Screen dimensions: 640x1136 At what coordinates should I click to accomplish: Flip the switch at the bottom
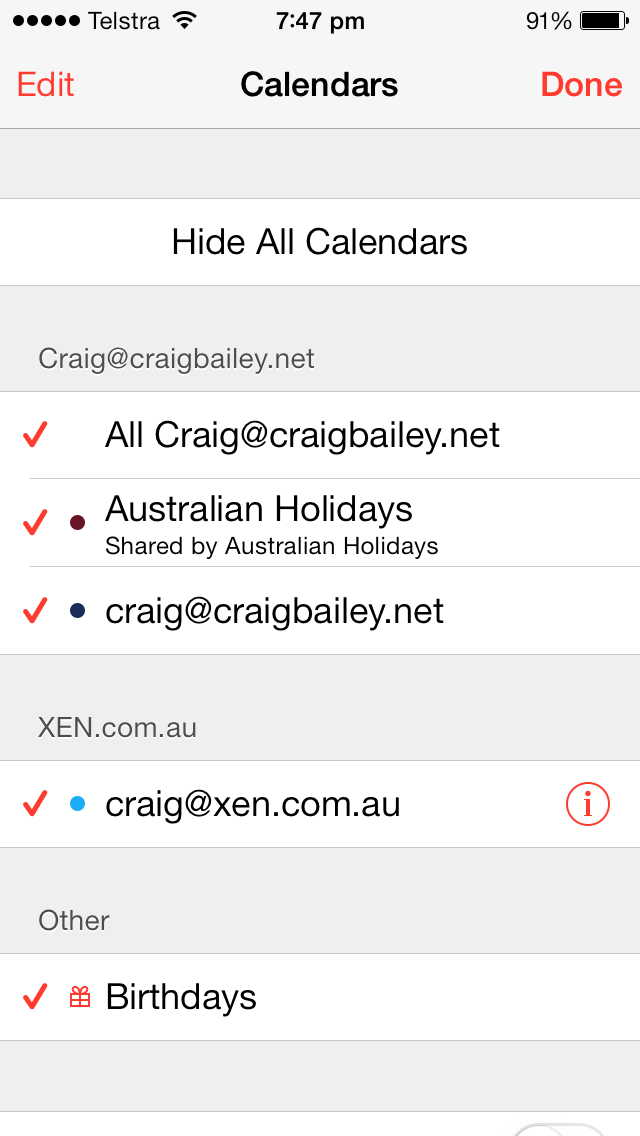(560, 1128)
